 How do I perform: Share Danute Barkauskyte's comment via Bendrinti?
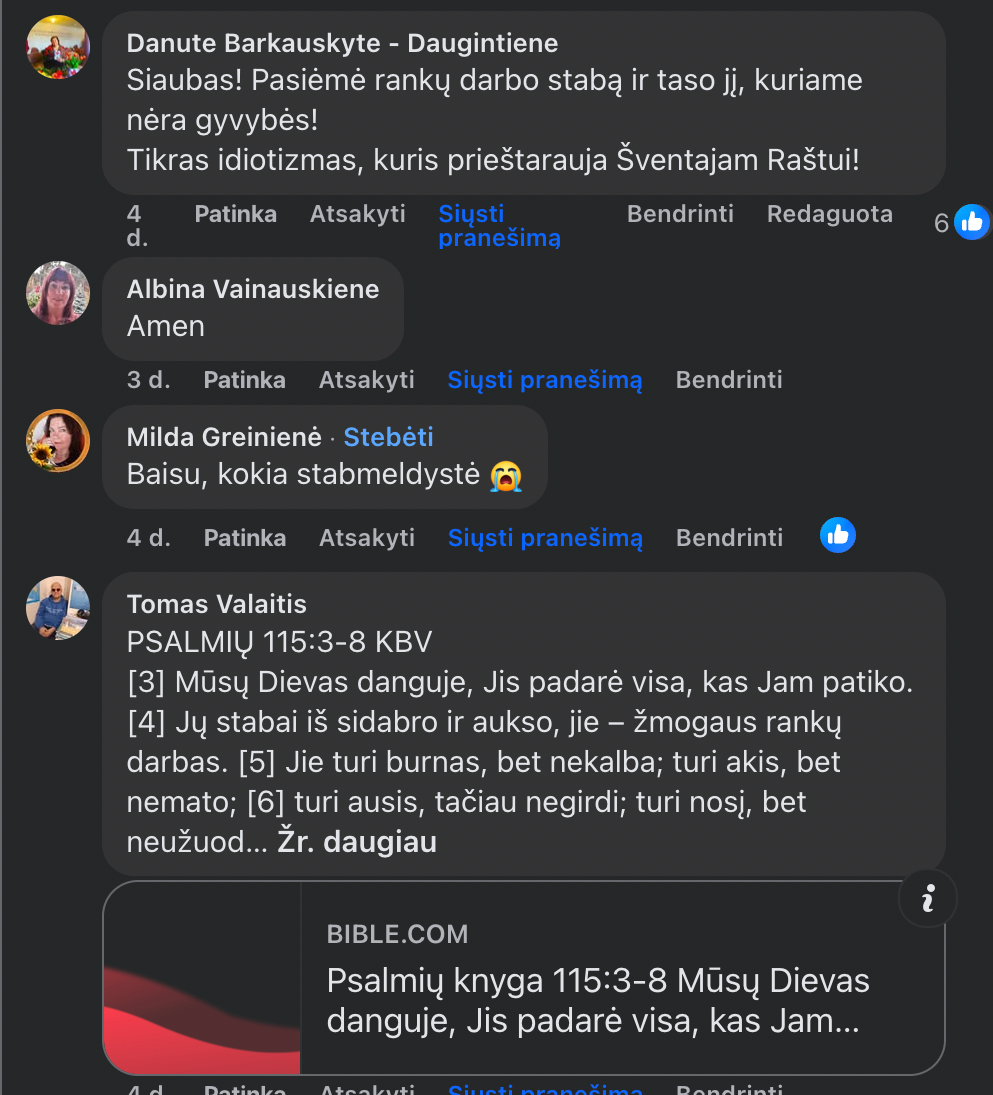pos(680,214)
